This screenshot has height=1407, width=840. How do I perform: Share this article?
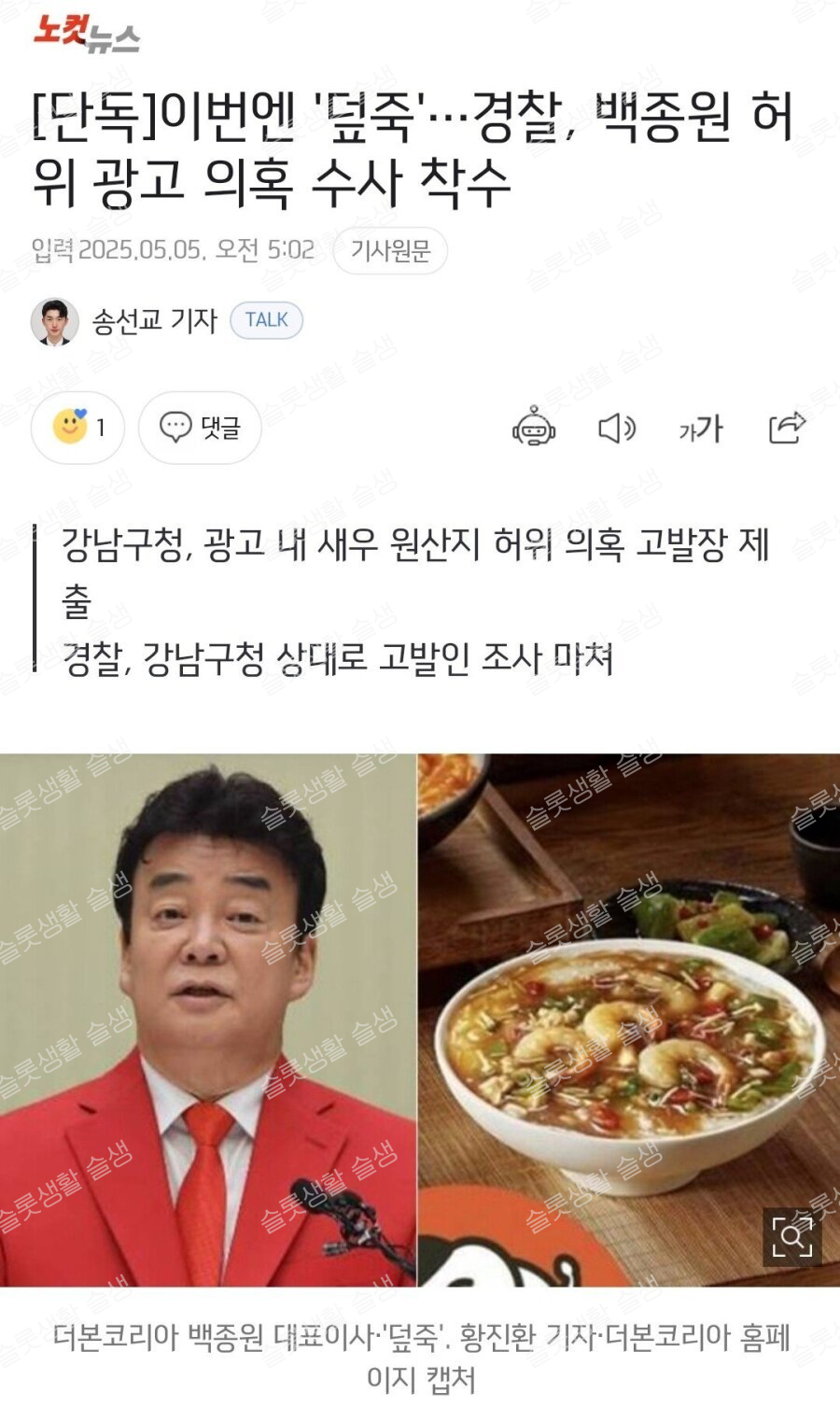coord(786,428)
